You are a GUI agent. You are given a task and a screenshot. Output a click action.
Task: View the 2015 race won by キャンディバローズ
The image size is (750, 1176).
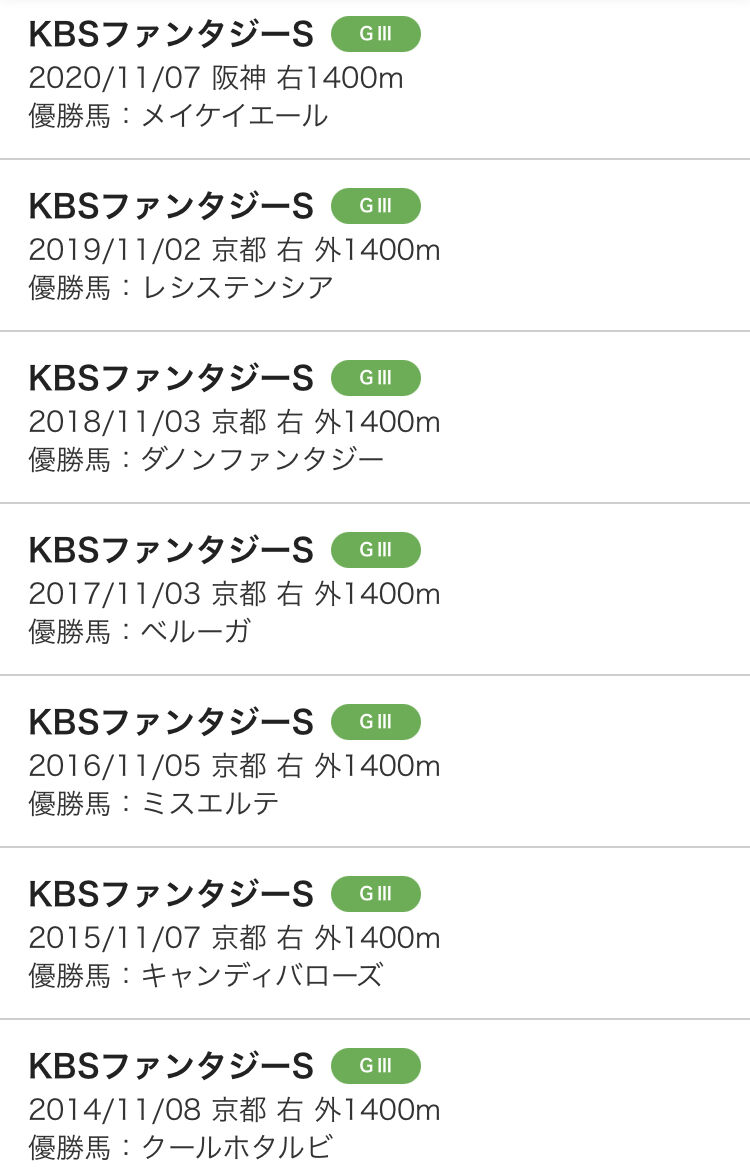point(375,933)
